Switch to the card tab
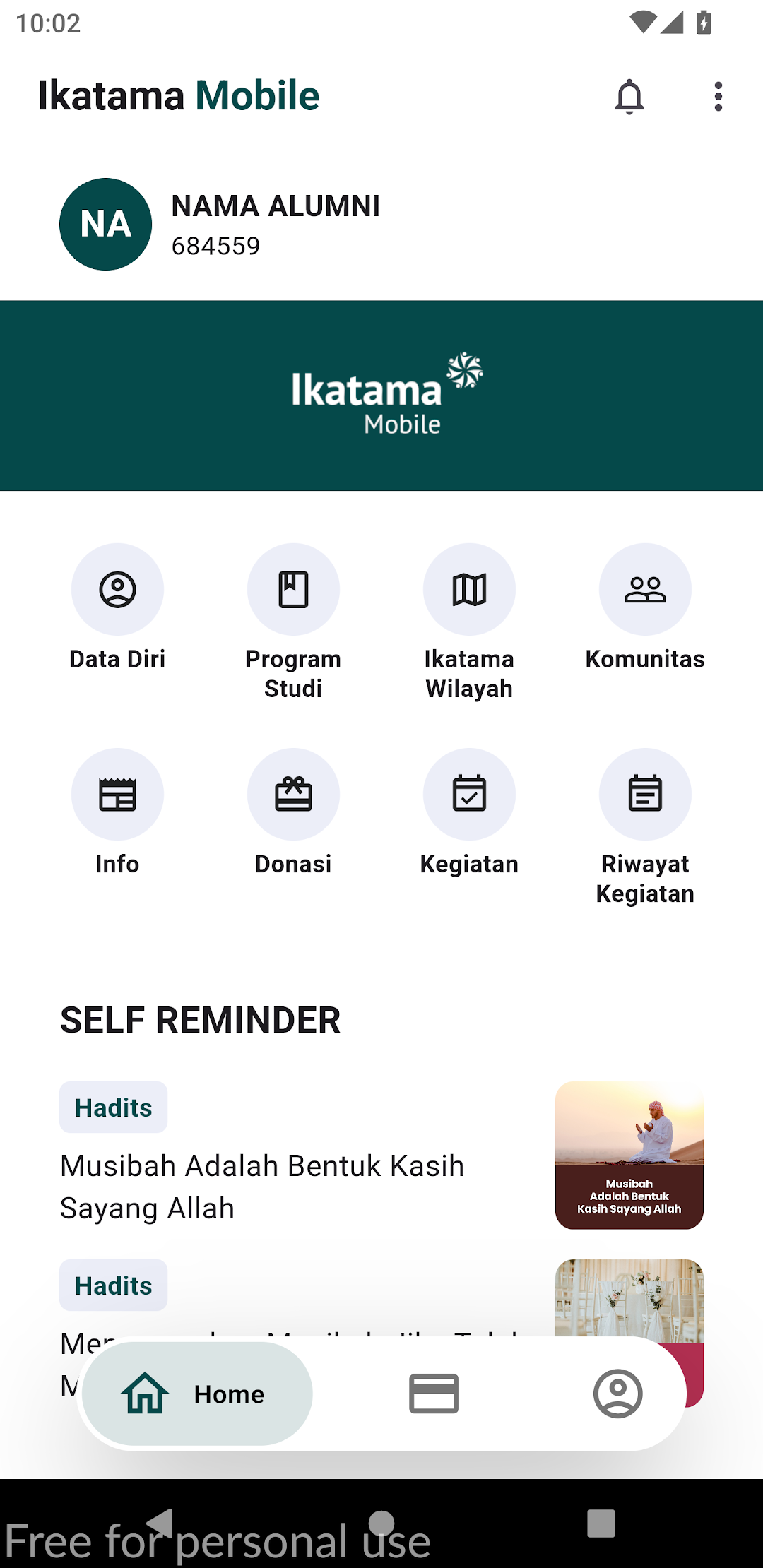763x1568 pixels. [434, 1394]
